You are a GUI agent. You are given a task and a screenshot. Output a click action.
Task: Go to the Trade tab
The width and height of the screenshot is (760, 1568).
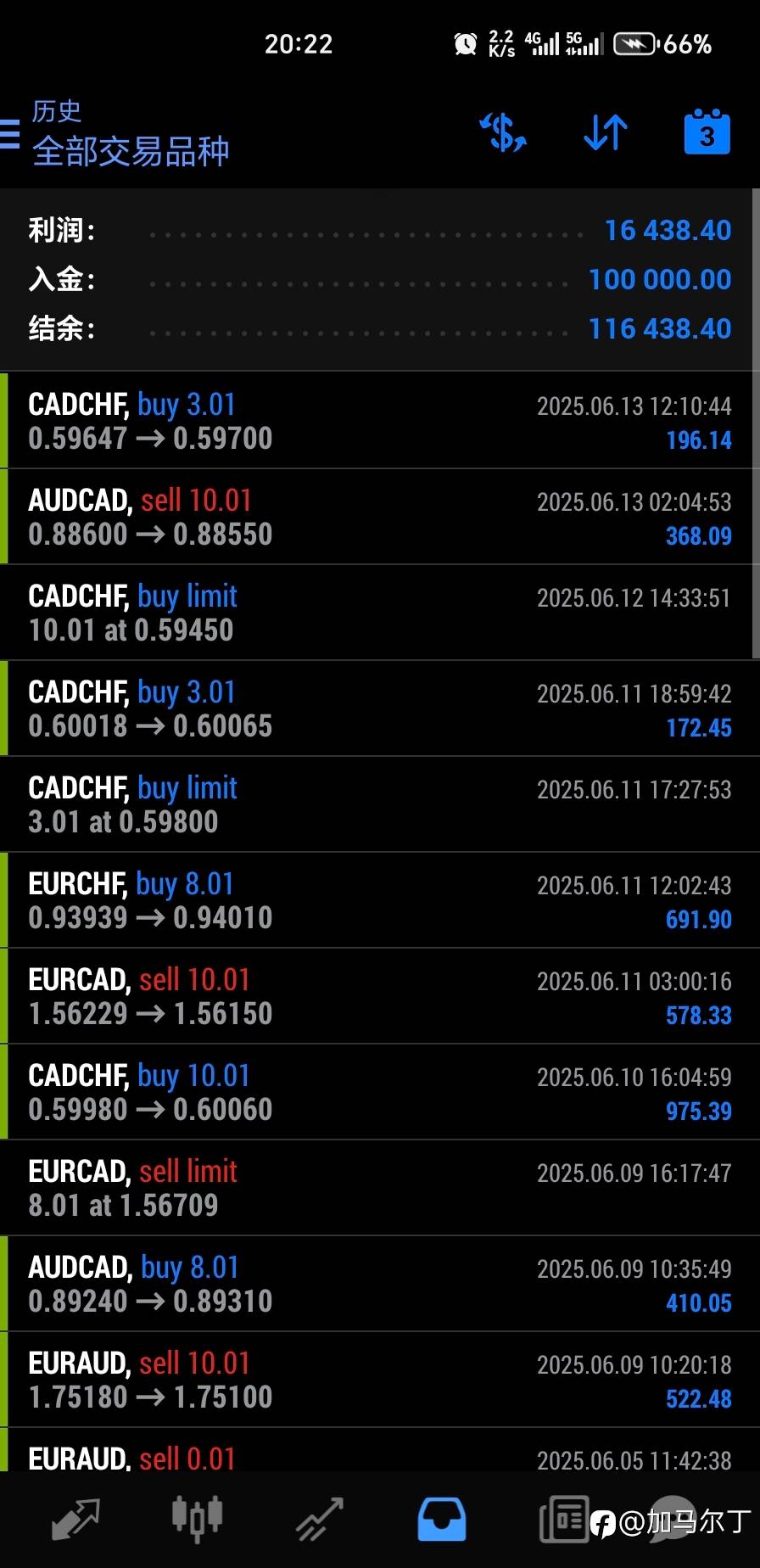(319, 1519)
